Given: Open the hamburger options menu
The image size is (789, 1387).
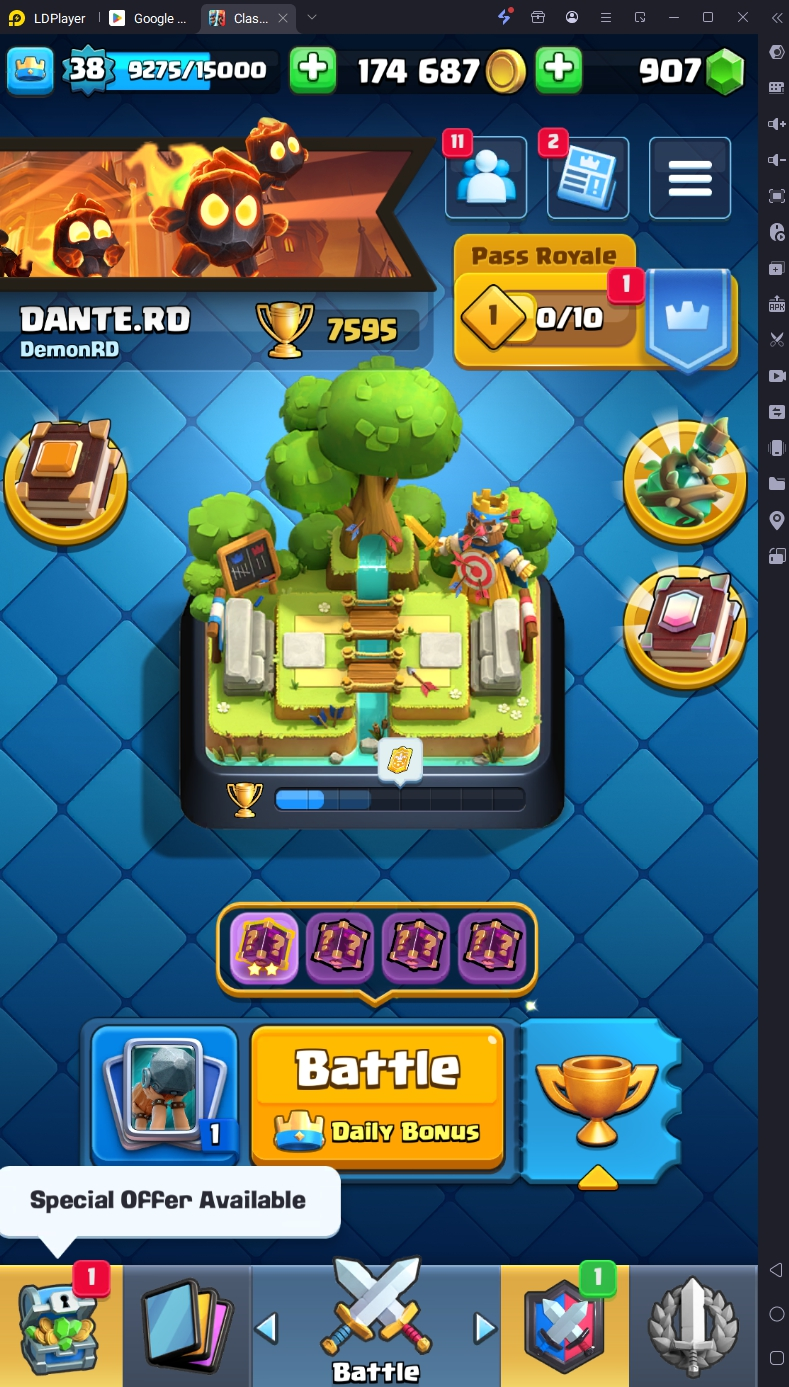Looking at the screenshot, I should 689,178.
